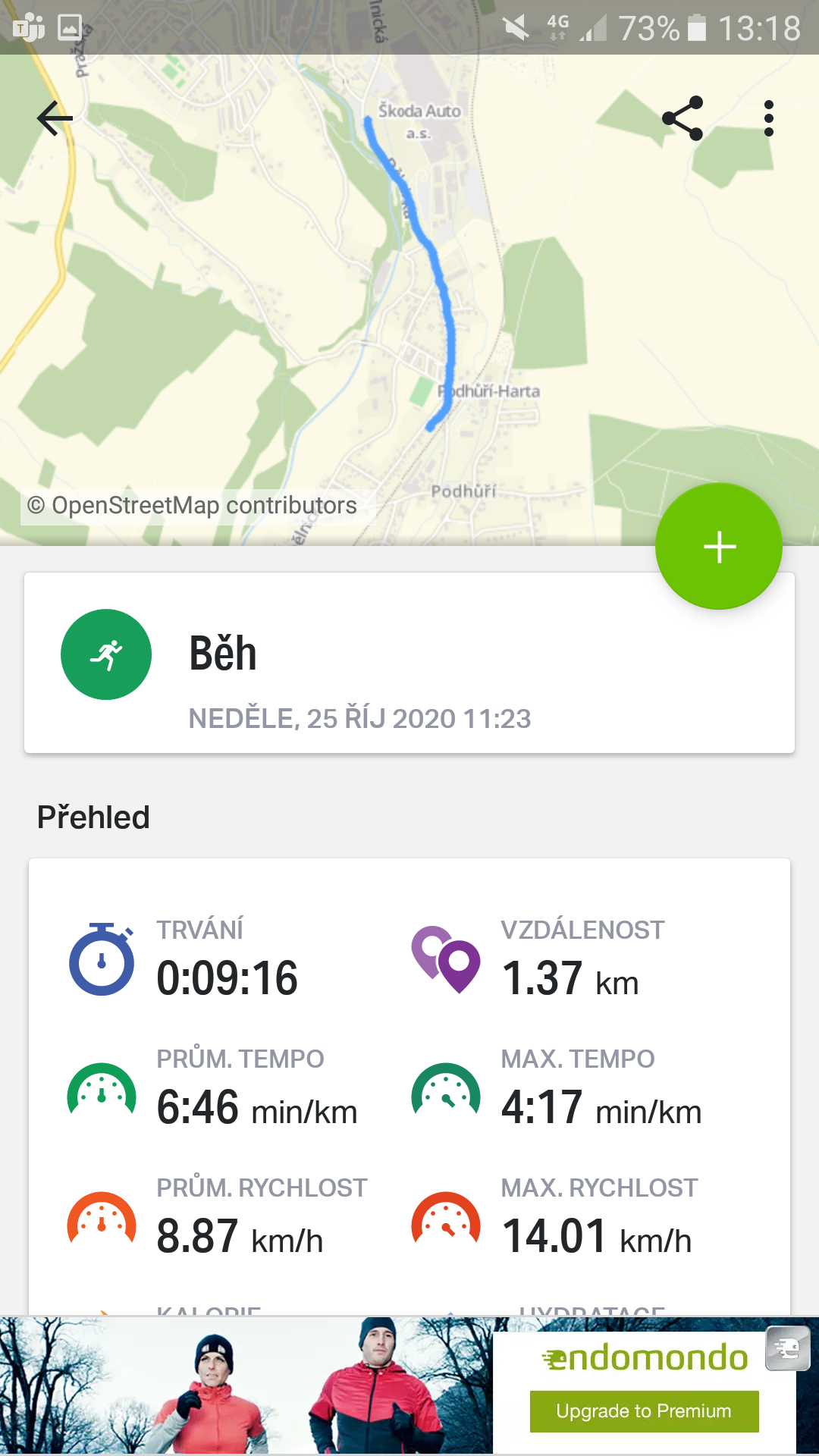Go back using the arrow icon
Image resolution: width=819 pixels, height=1456 pixels.
55,119
